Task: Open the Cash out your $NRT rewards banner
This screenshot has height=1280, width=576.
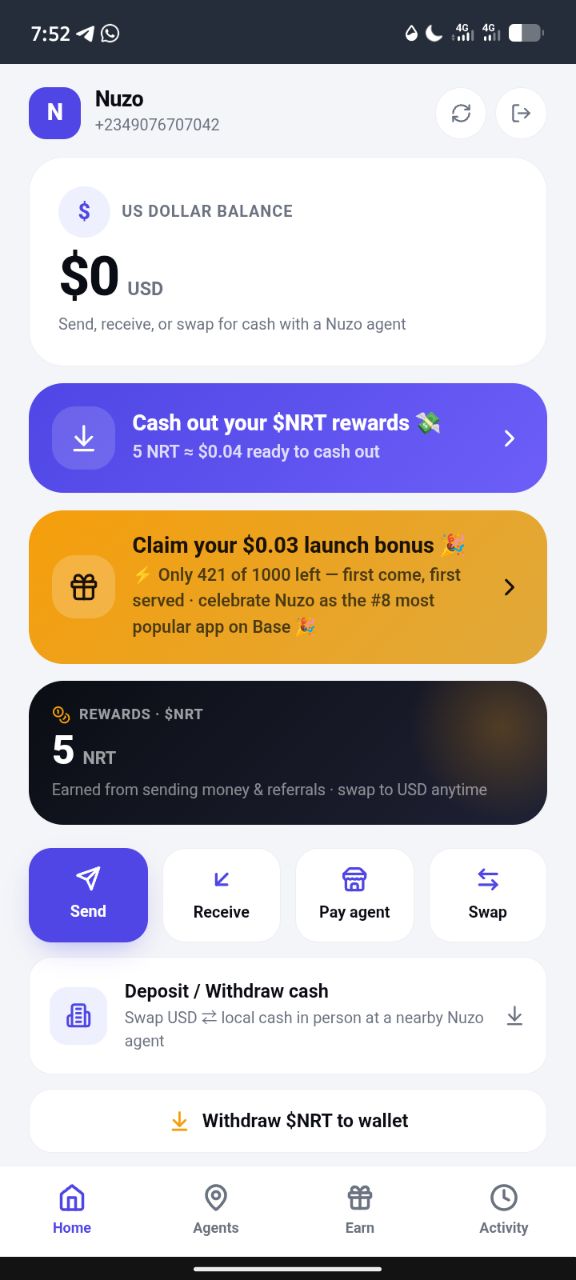Action: (288, 438)
